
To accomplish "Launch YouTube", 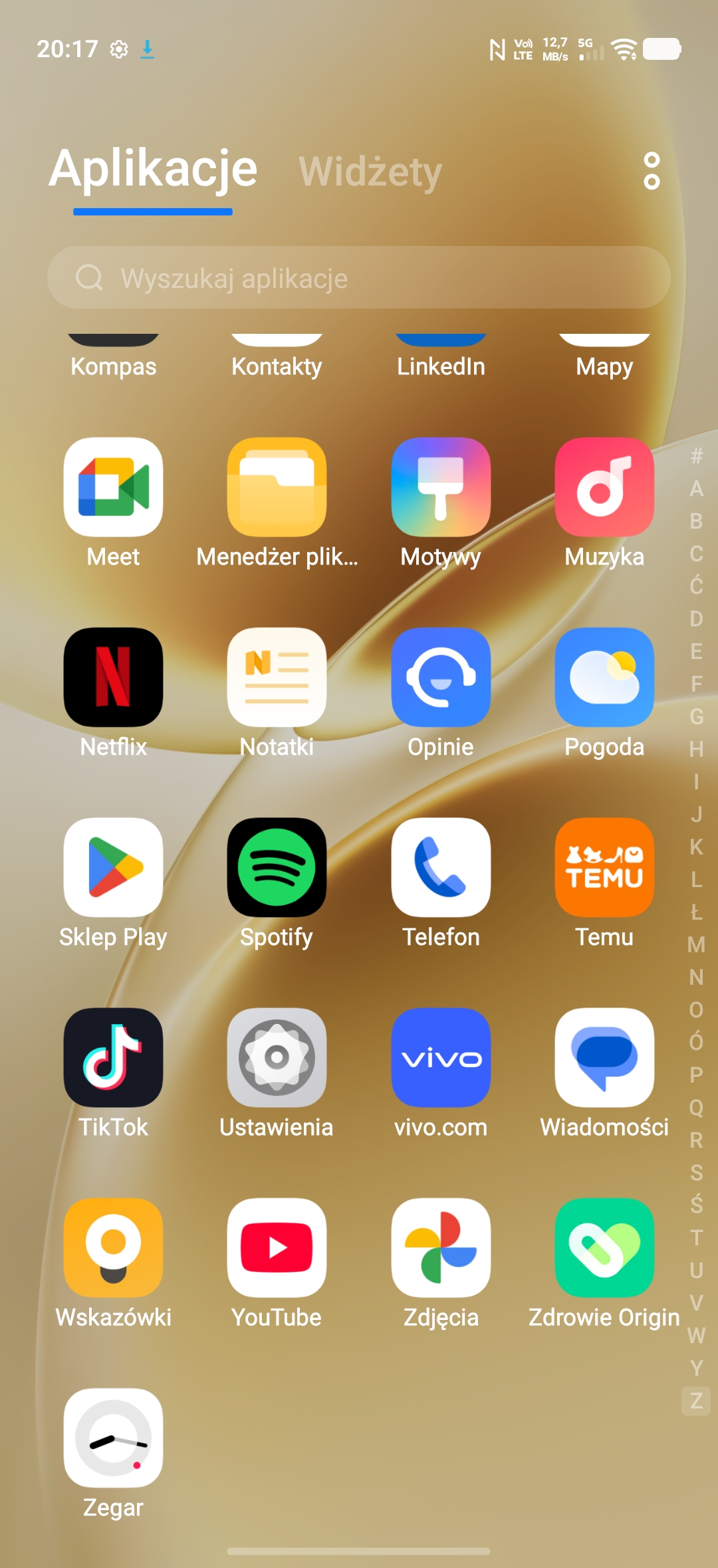I will click(277, 1248).
